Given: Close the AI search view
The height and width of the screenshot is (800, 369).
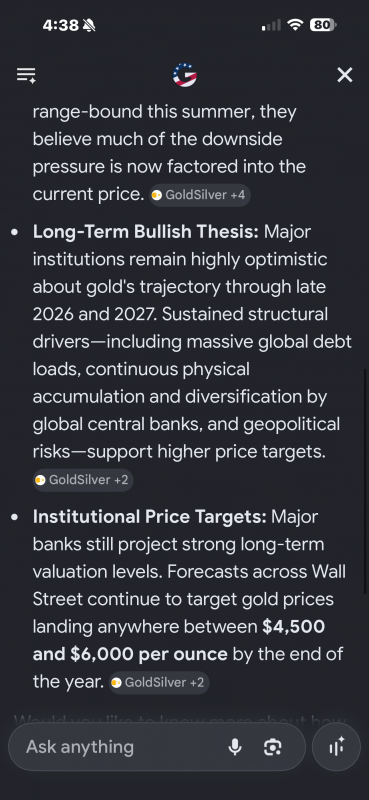Looking at the screenshot, I should coord(345,76).
